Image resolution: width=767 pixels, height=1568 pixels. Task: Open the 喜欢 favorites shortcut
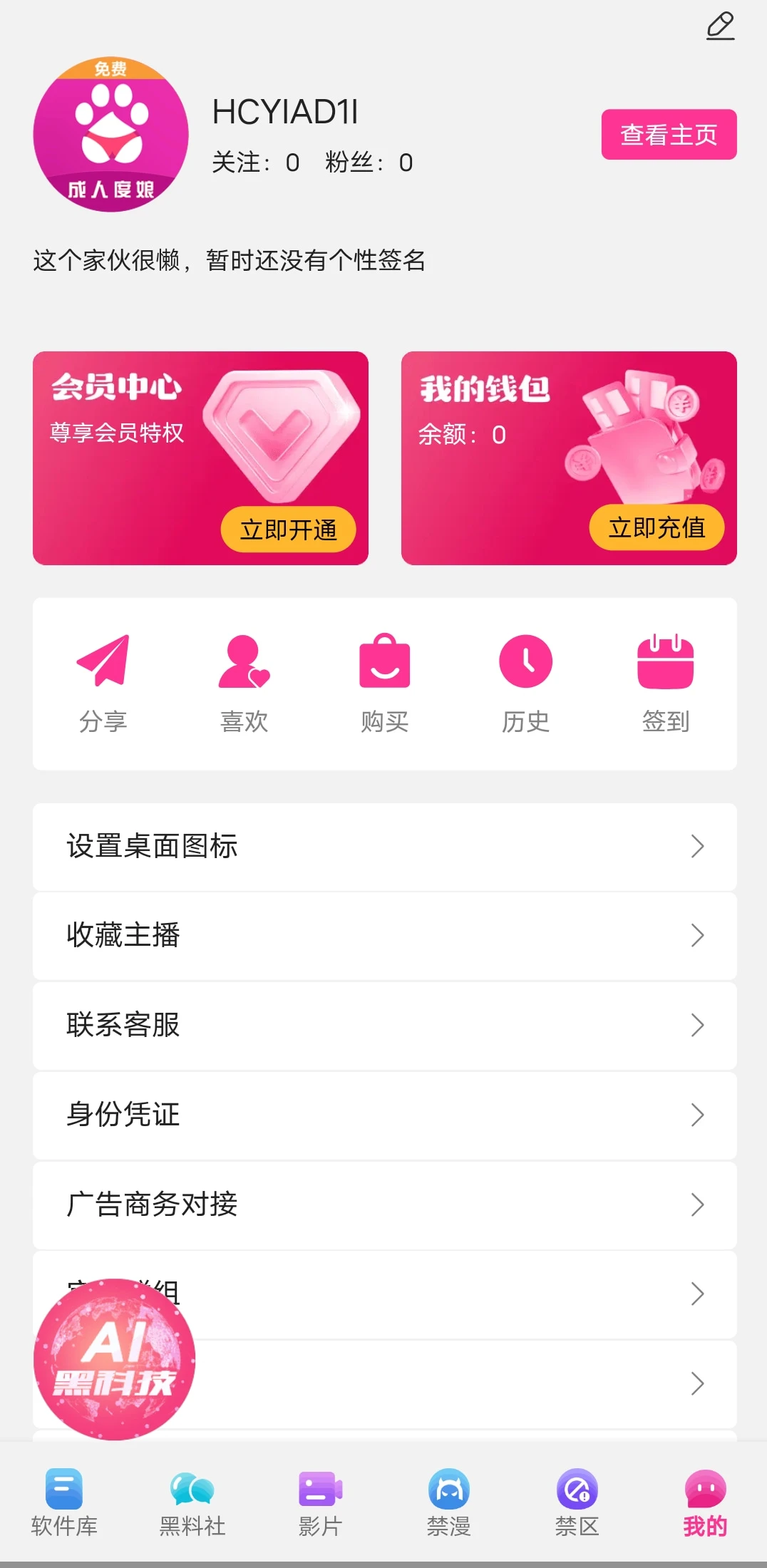click(x=244, y=682)
